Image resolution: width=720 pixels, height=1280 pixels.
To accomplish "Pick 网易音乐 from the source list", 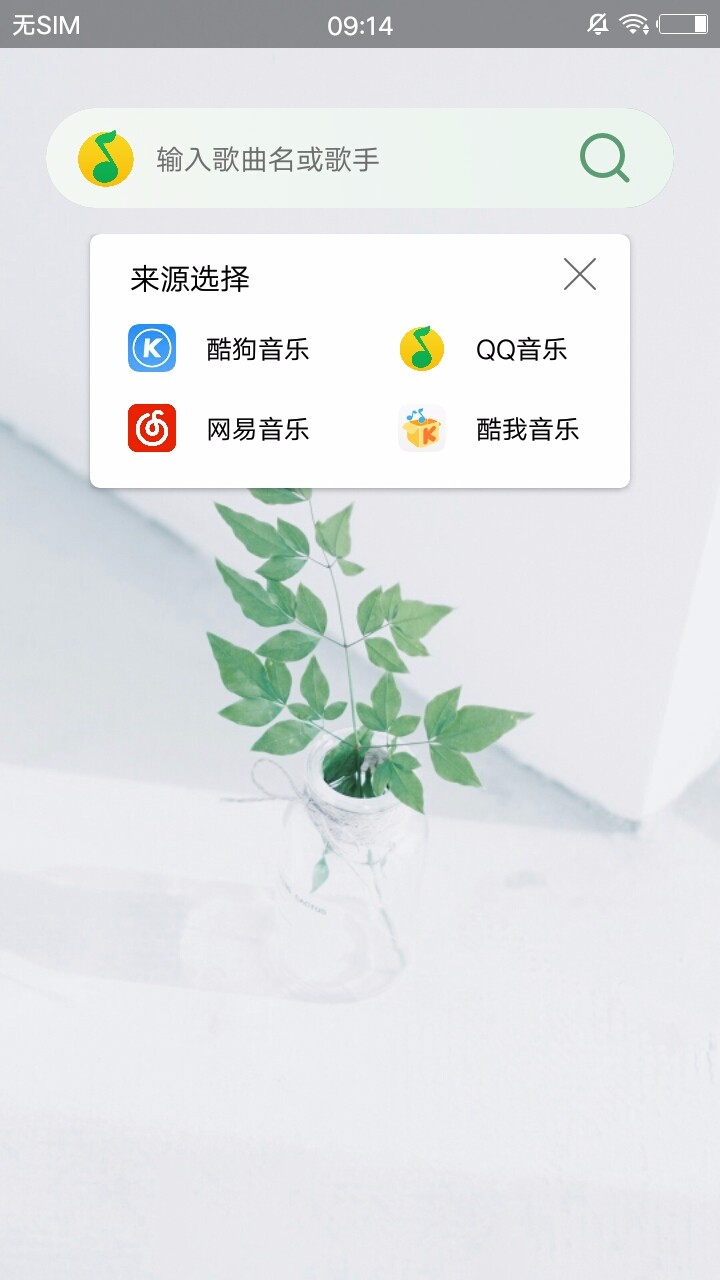I will (x=220, y=429).
